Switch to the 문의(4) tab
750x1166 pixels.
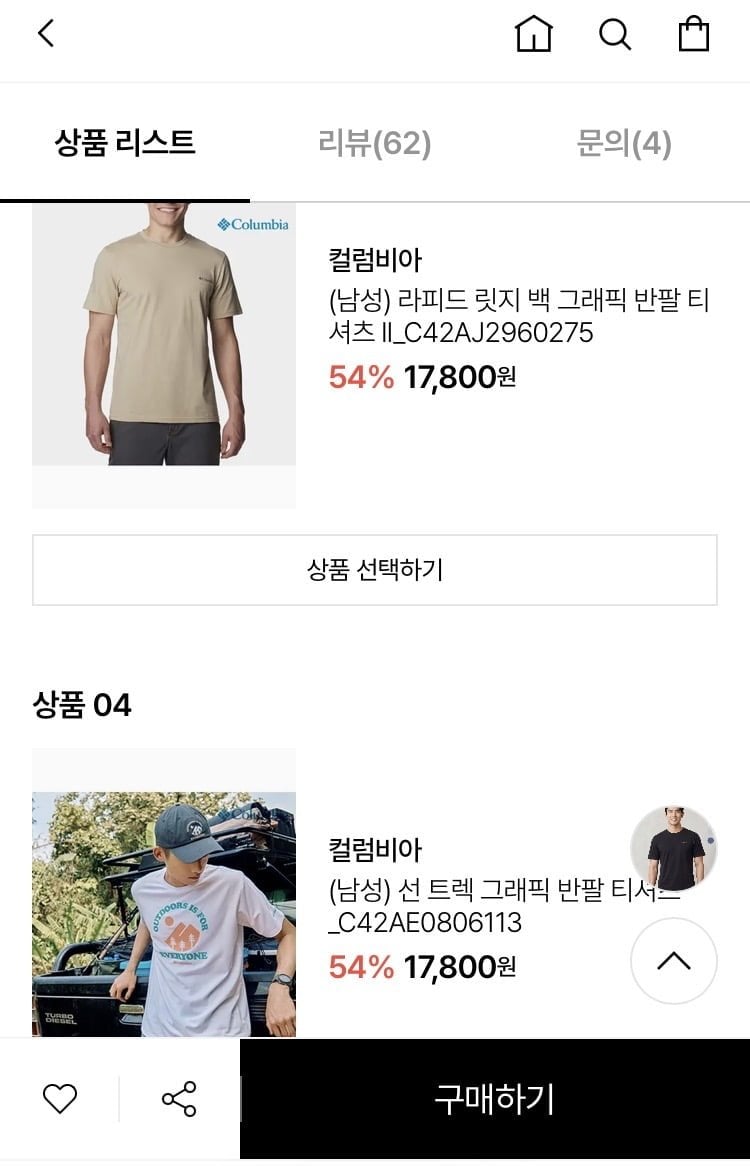(x=624, y=144)
